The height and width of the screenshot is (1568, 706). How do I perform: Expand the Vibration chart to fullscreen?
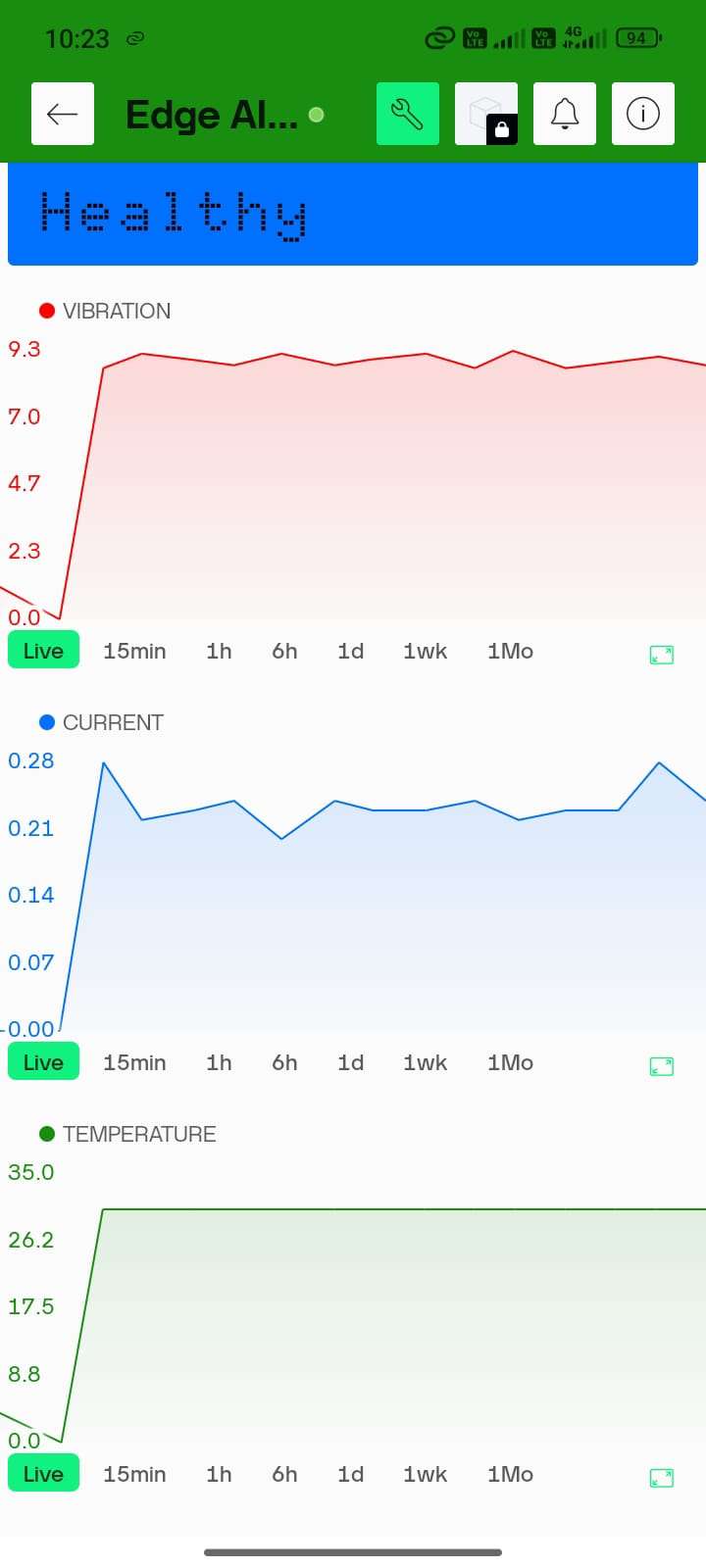click(x=662, y=655)
